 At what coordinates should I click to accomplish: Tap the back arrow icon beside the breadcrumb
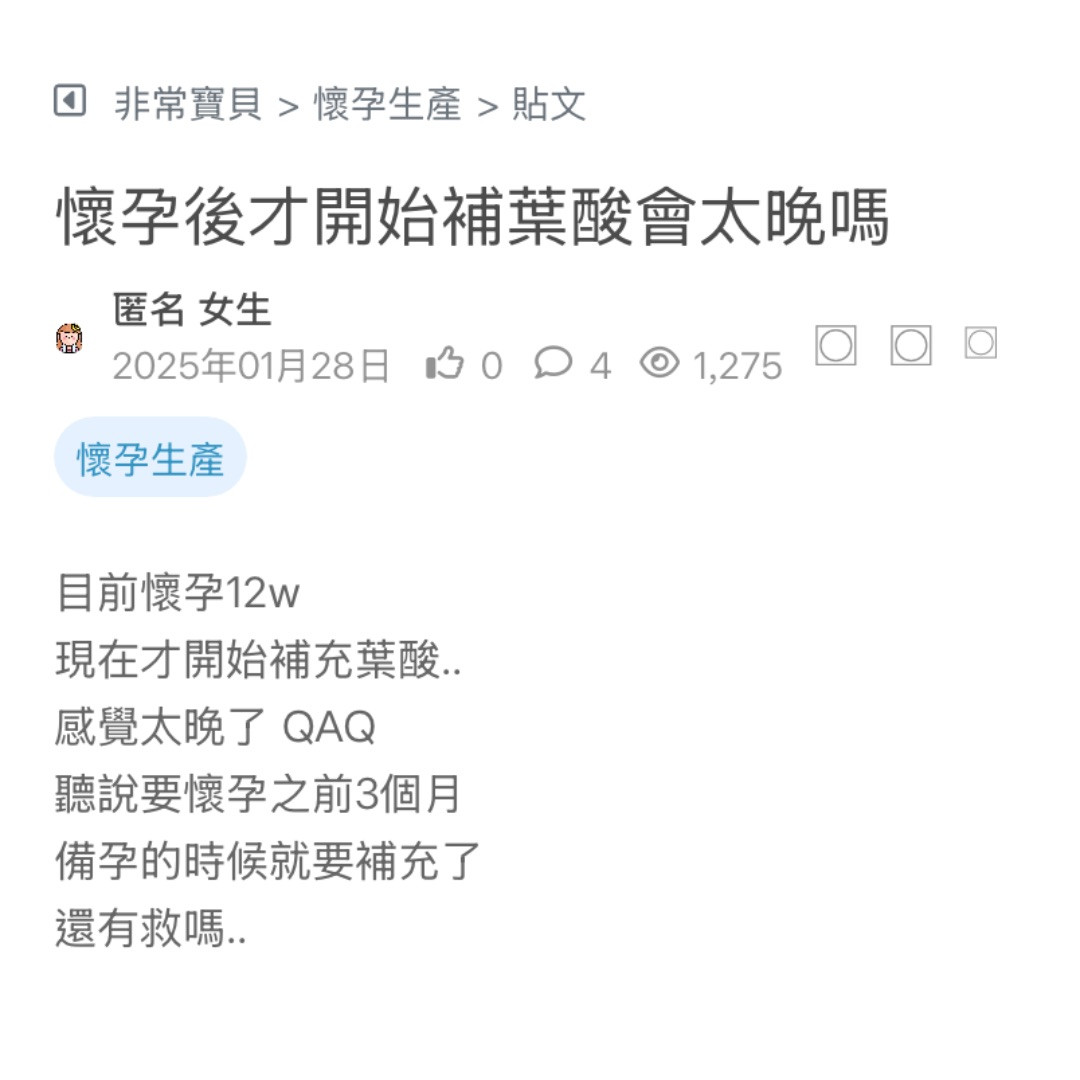coord(69,101)
